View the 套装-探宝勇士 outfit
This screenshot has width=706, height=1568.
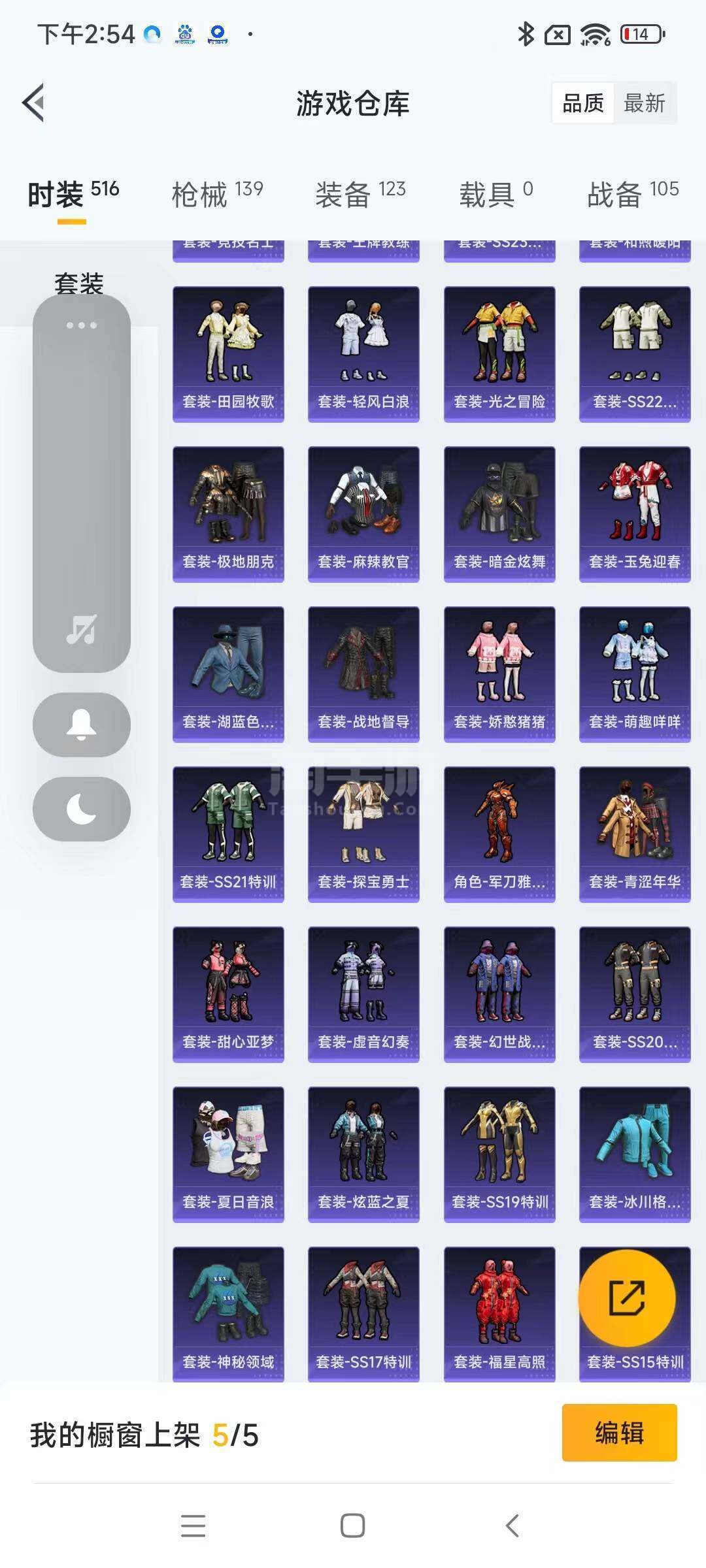click(x=363, y=834)
